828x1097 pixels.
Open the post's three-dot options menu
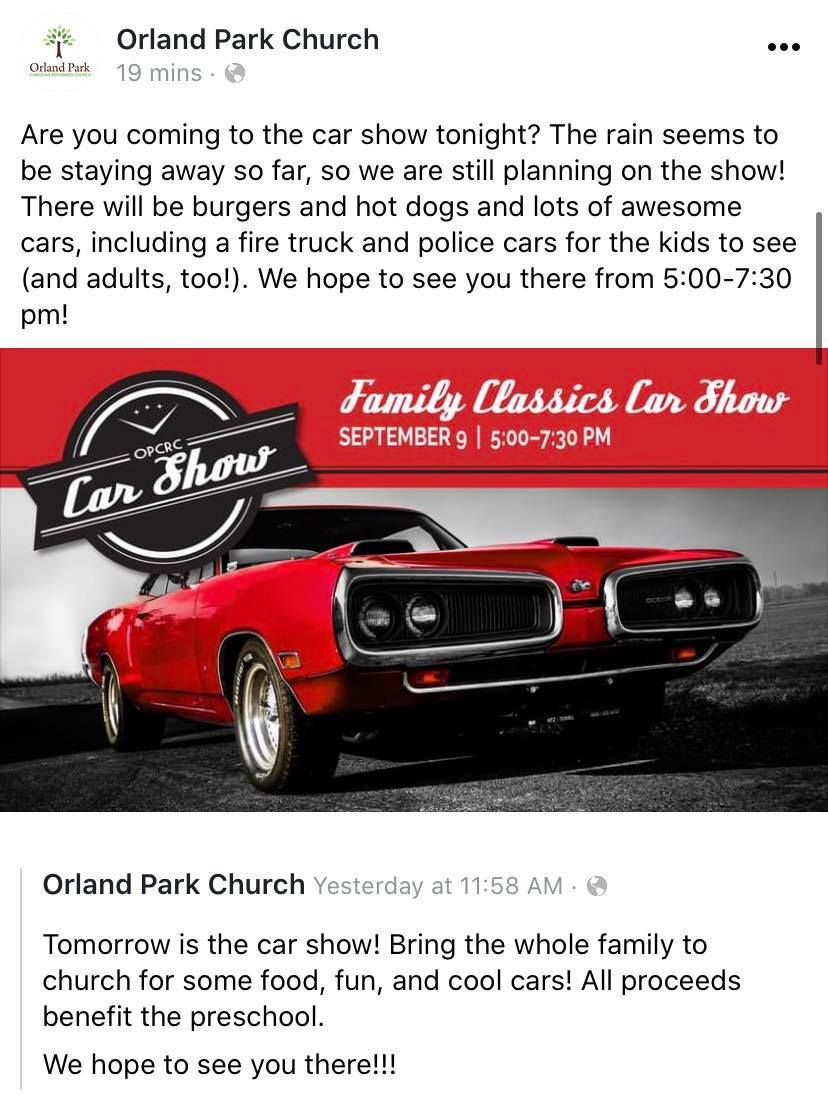[x=783, y=48]
